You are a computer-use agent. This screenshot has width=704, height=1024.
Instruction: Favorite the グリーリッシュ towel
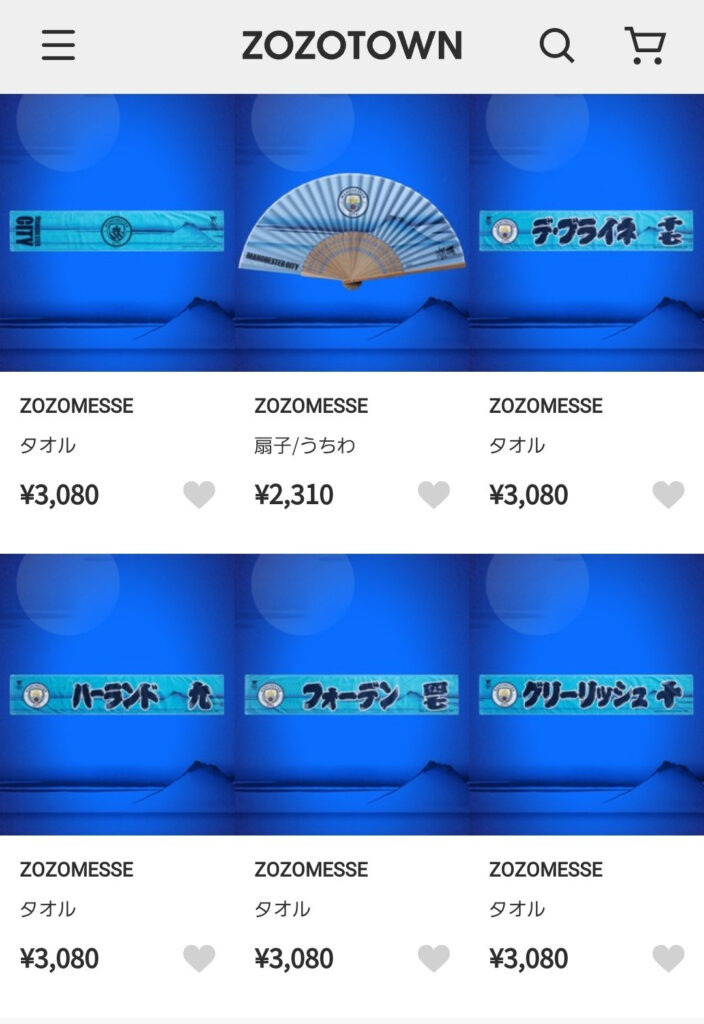(x=668, y=958)
